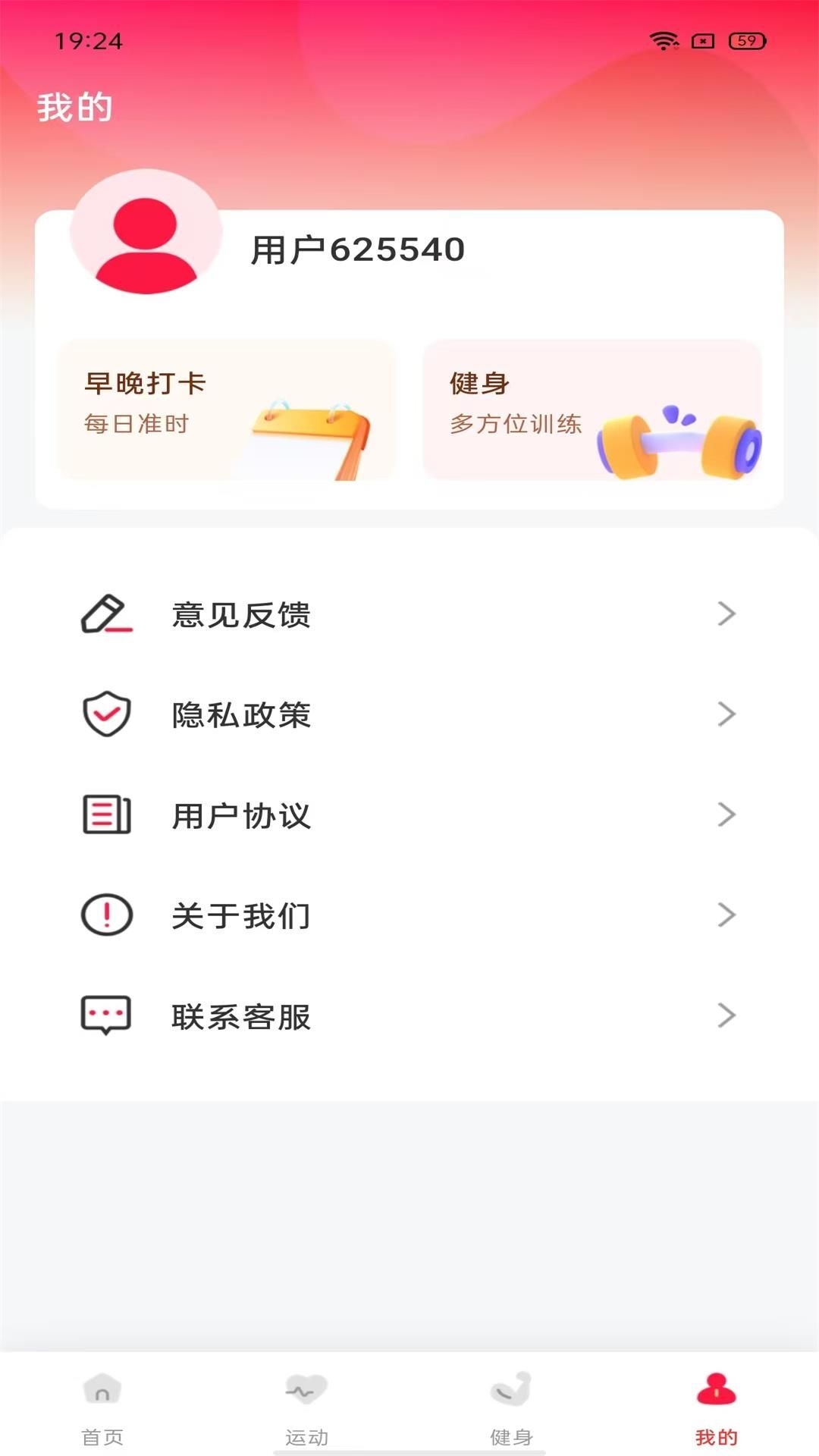Open the 早晚打卡 daily check-in card
The width and height of the screenshot is (819, 1456).
226,412
